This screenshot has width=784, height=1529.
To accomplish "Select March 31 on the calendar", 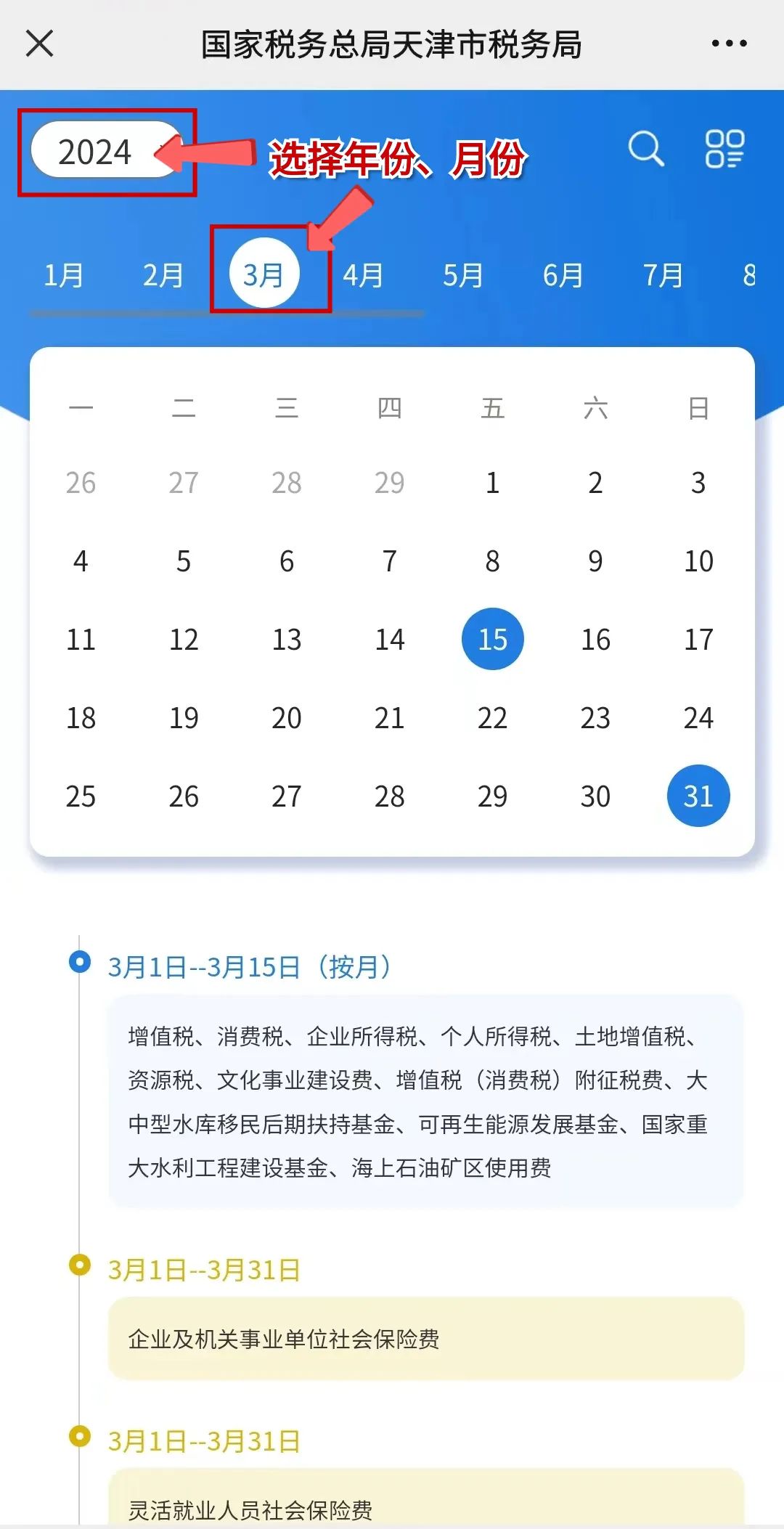I will (x=698, y=796).
